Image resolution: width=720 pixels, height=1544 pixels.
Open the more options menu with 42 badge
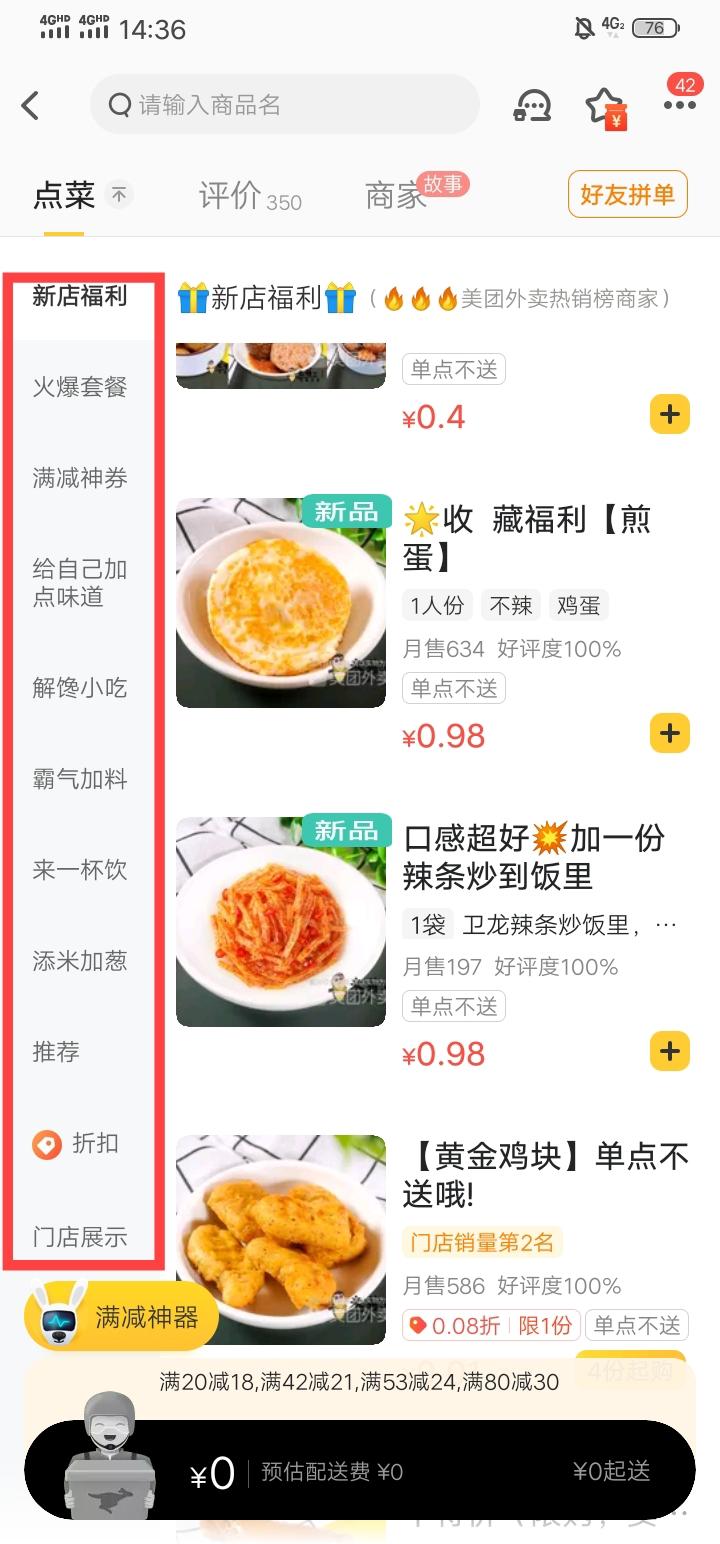pyautogui.click(x=679, y=105)
